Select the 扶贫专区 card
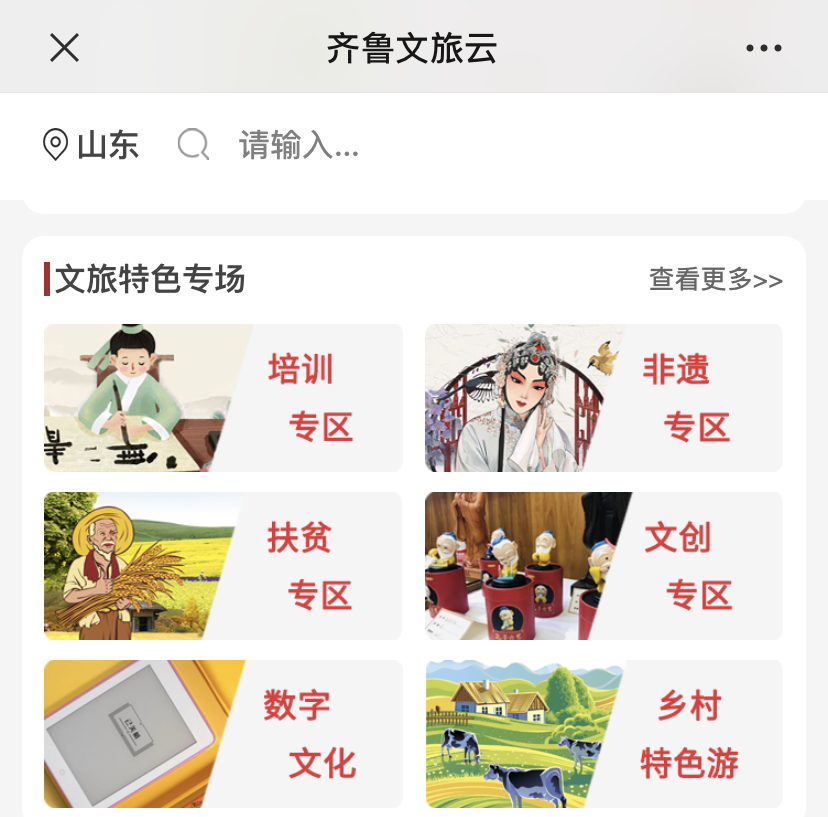The image size is (828, 817). point(223,566)
